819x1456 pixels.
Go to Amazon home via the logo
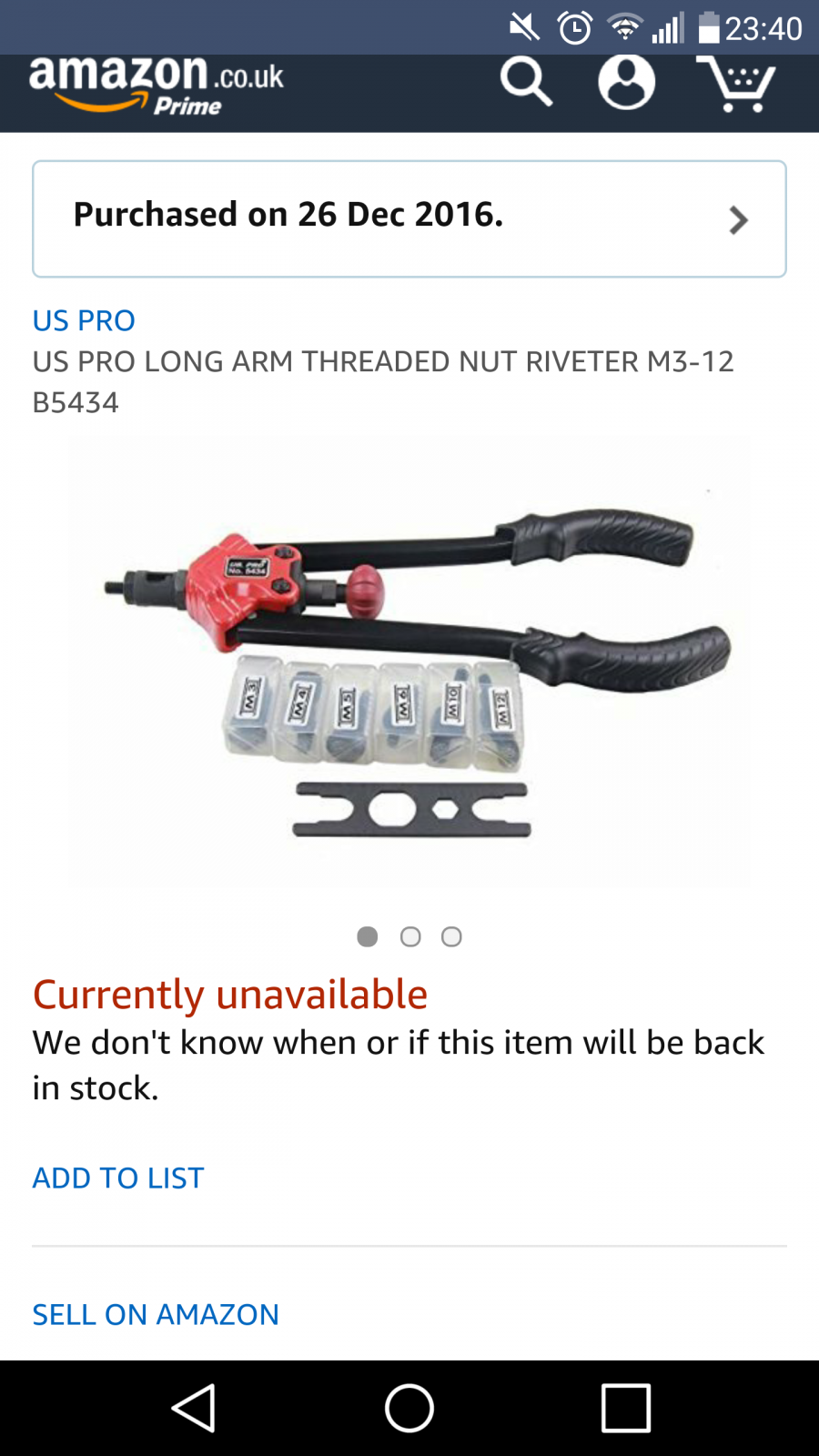(x=157, y=84)
